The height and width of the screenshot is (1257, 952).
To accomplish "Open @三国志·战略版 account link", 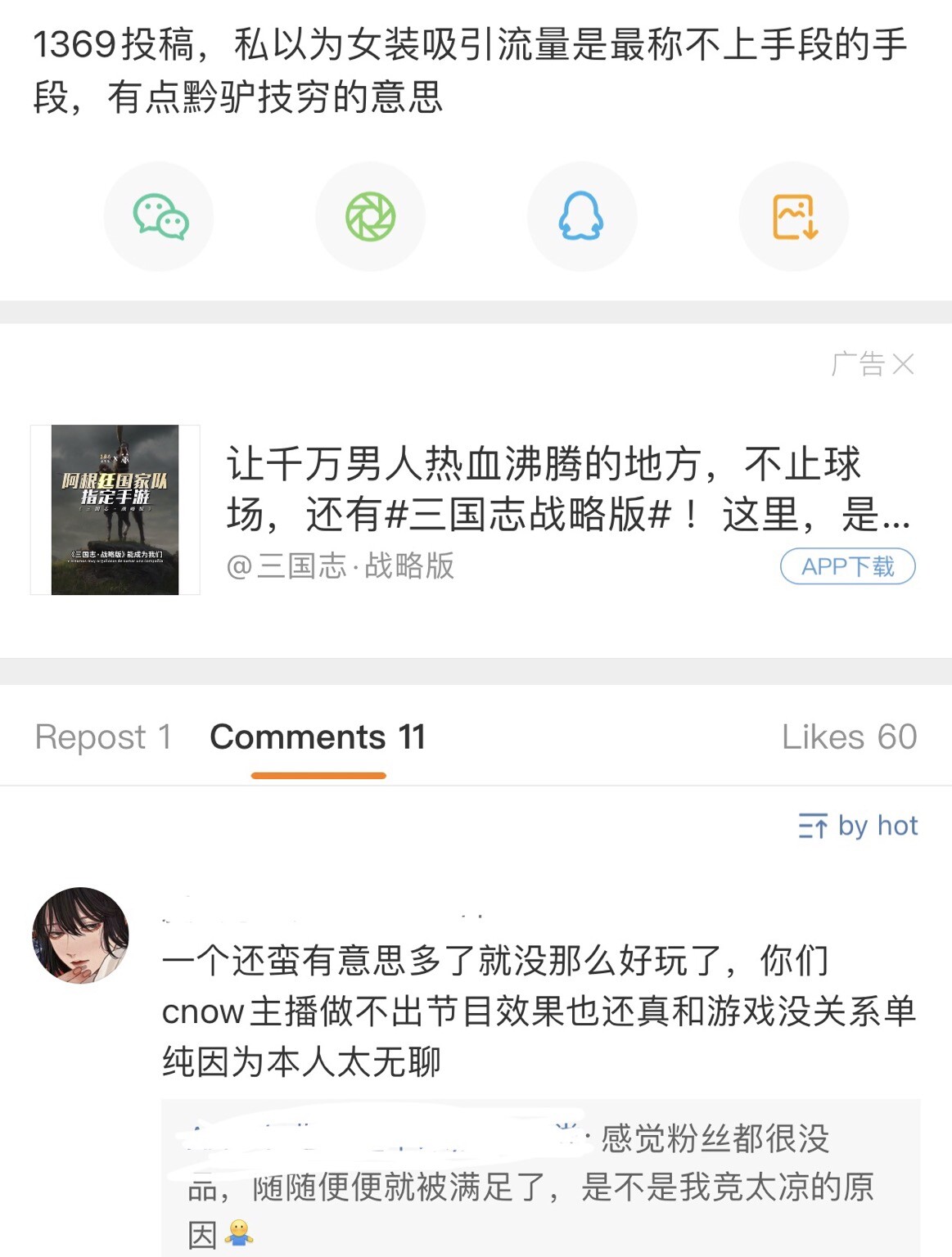I will [x=340, y=566].
